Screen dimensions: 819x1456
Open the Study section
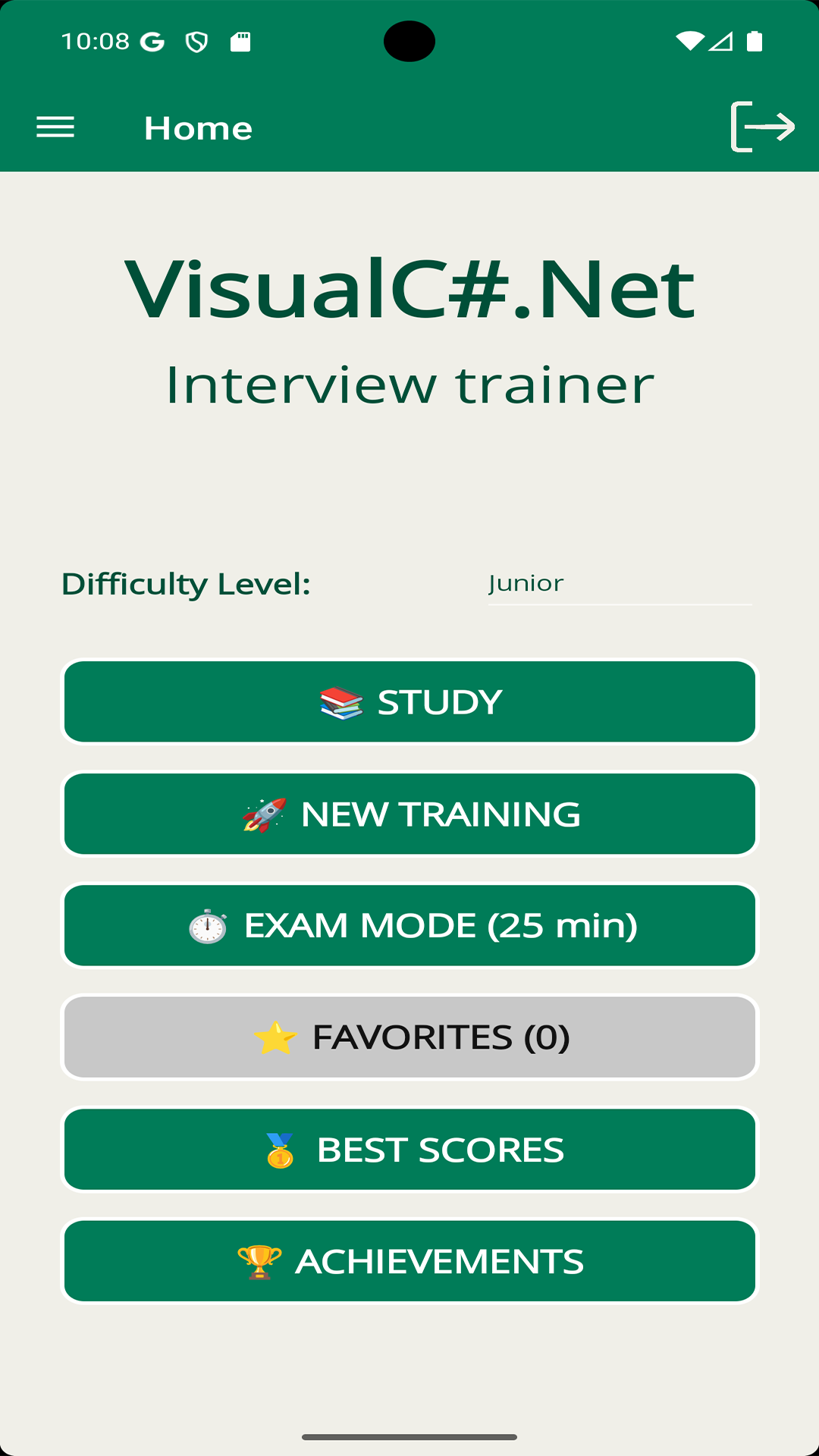coord(409,701)
